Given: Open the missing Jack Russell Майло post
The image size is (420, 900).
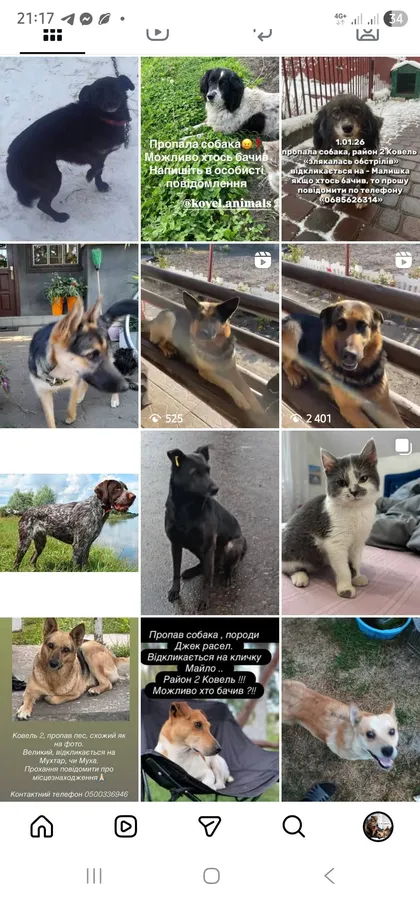Looking at the screenshot, I should coord(210,709).
